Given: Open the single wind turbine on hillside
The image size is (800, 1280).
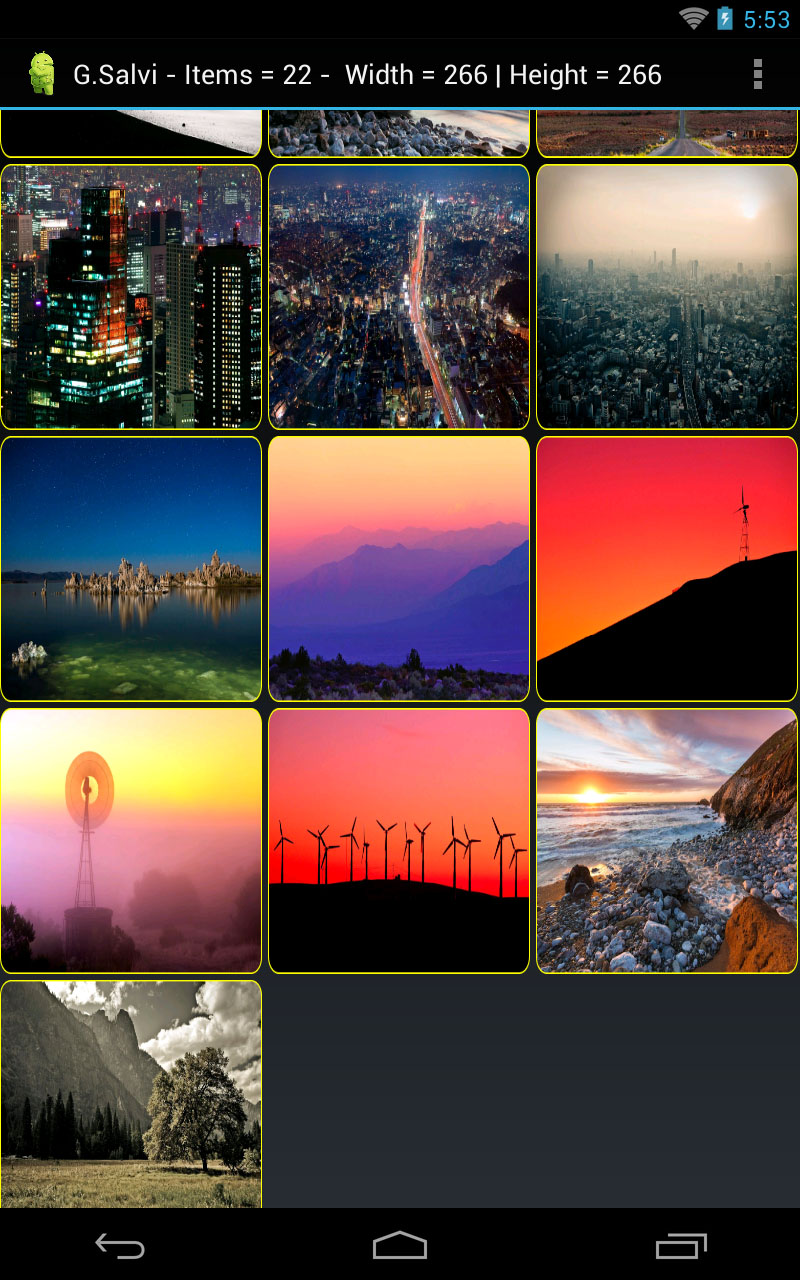Looking at the screenshot, I should point(667,569).
